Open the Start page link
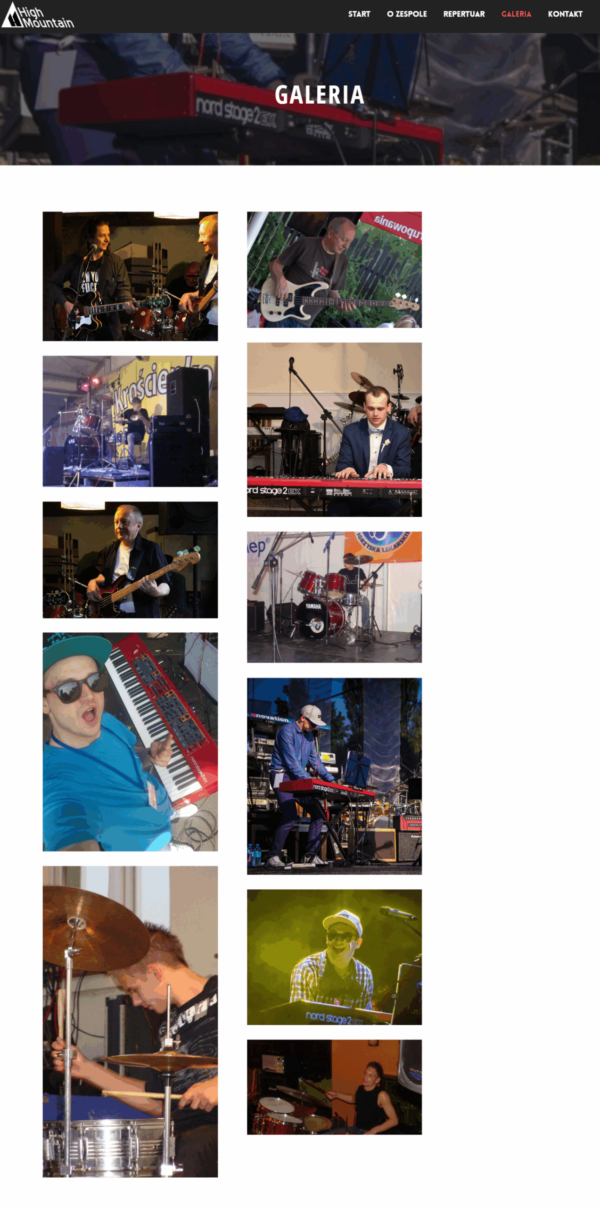Screen dimensions: 600x1207 [359, 14]
